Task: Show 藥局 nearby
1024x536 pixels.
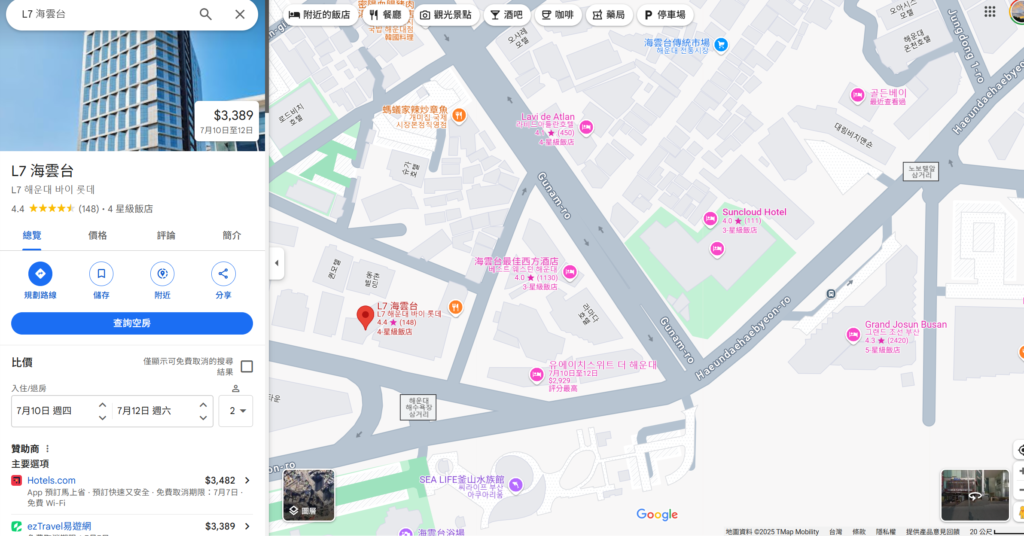Action: point(609,15)
